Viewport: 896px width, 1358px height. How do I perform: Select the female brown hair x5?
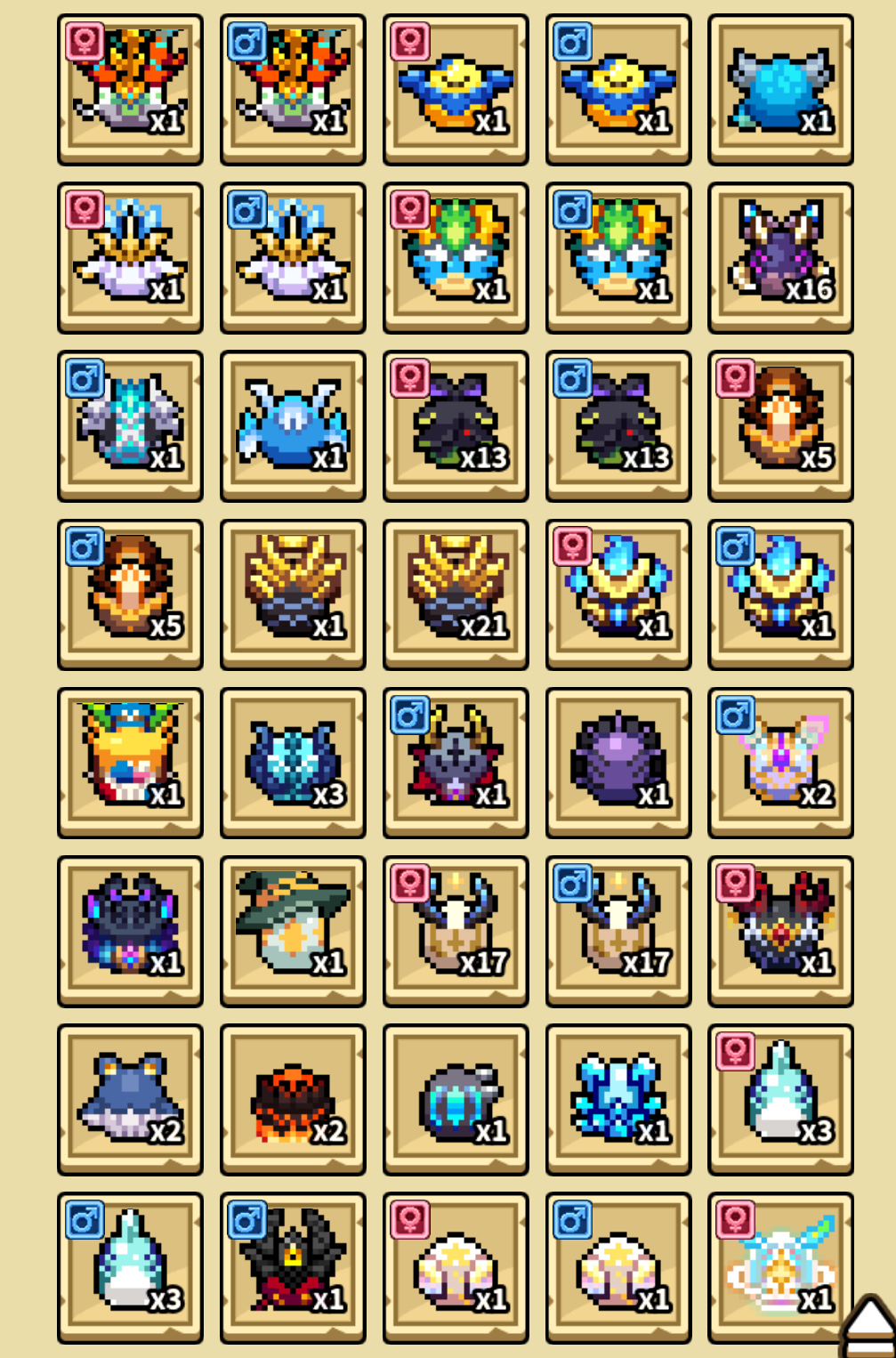click(x=780, y=425)
